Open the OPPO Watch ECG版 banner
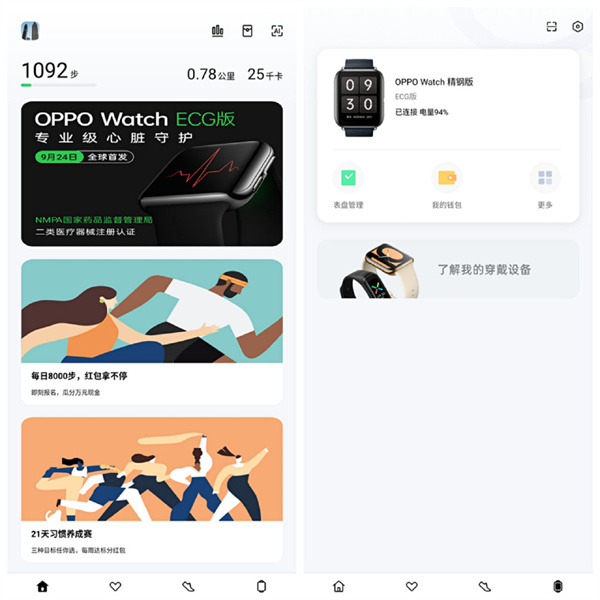Screen dimensions: 600x600 click(x=152, y=173)
